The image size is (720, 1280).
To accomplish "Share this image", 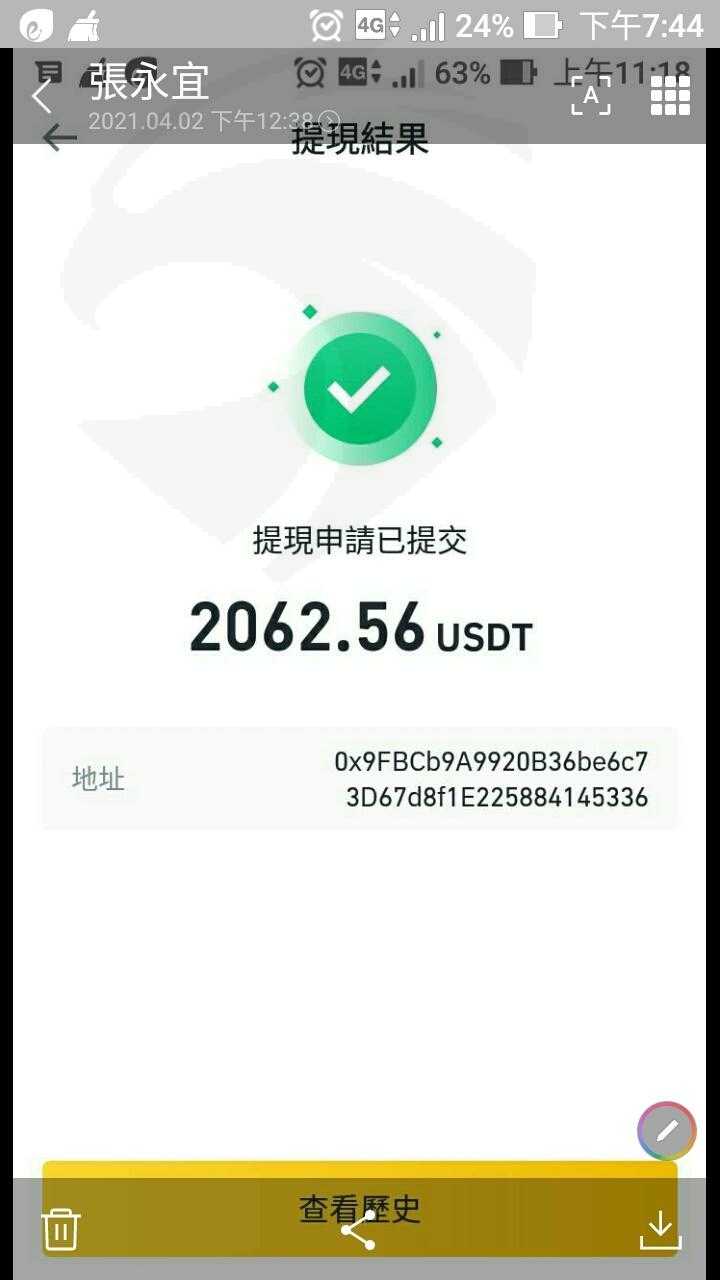I will 358,1230.
